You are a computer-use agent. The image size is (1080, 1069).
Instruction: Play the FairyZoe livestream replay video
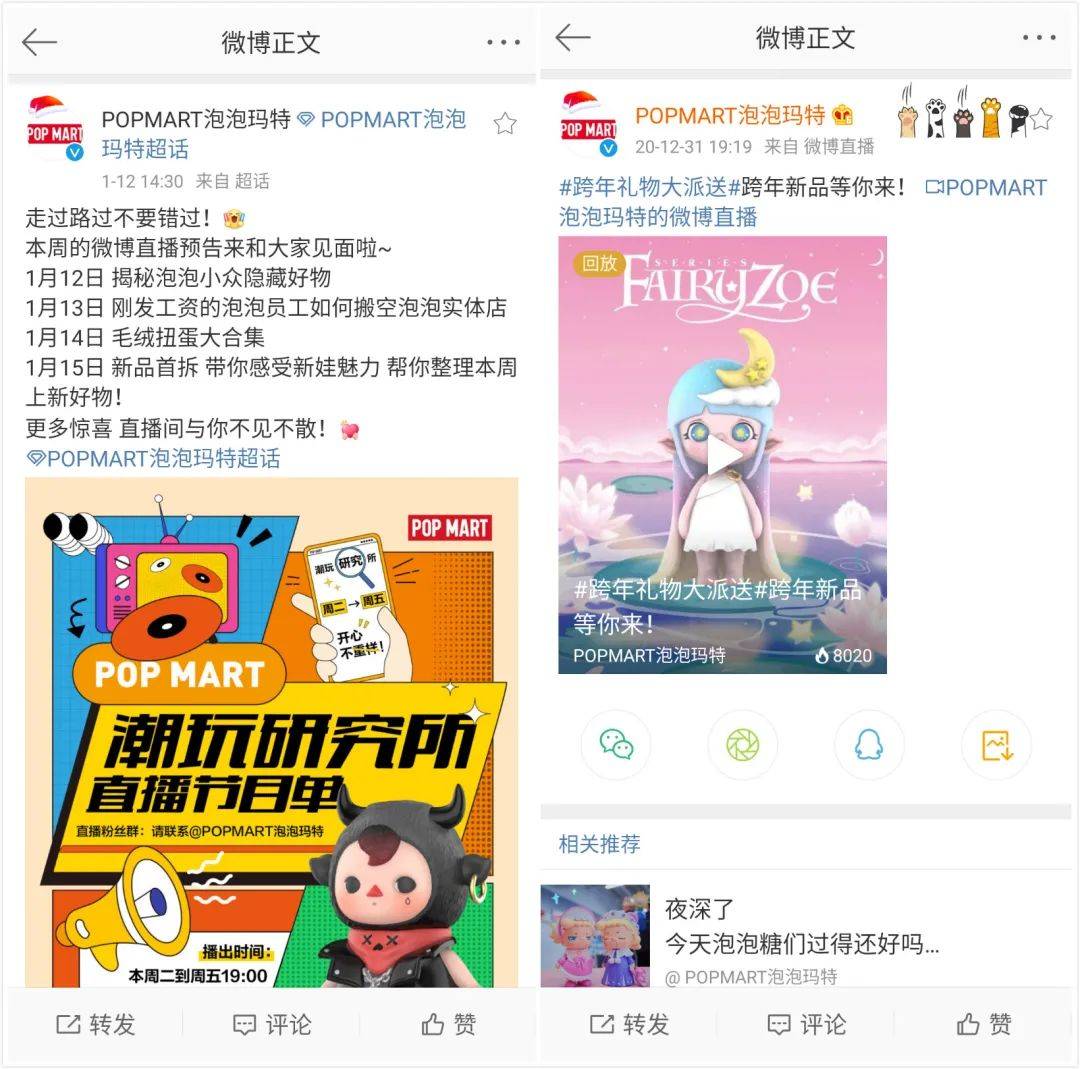coord(723,456)
